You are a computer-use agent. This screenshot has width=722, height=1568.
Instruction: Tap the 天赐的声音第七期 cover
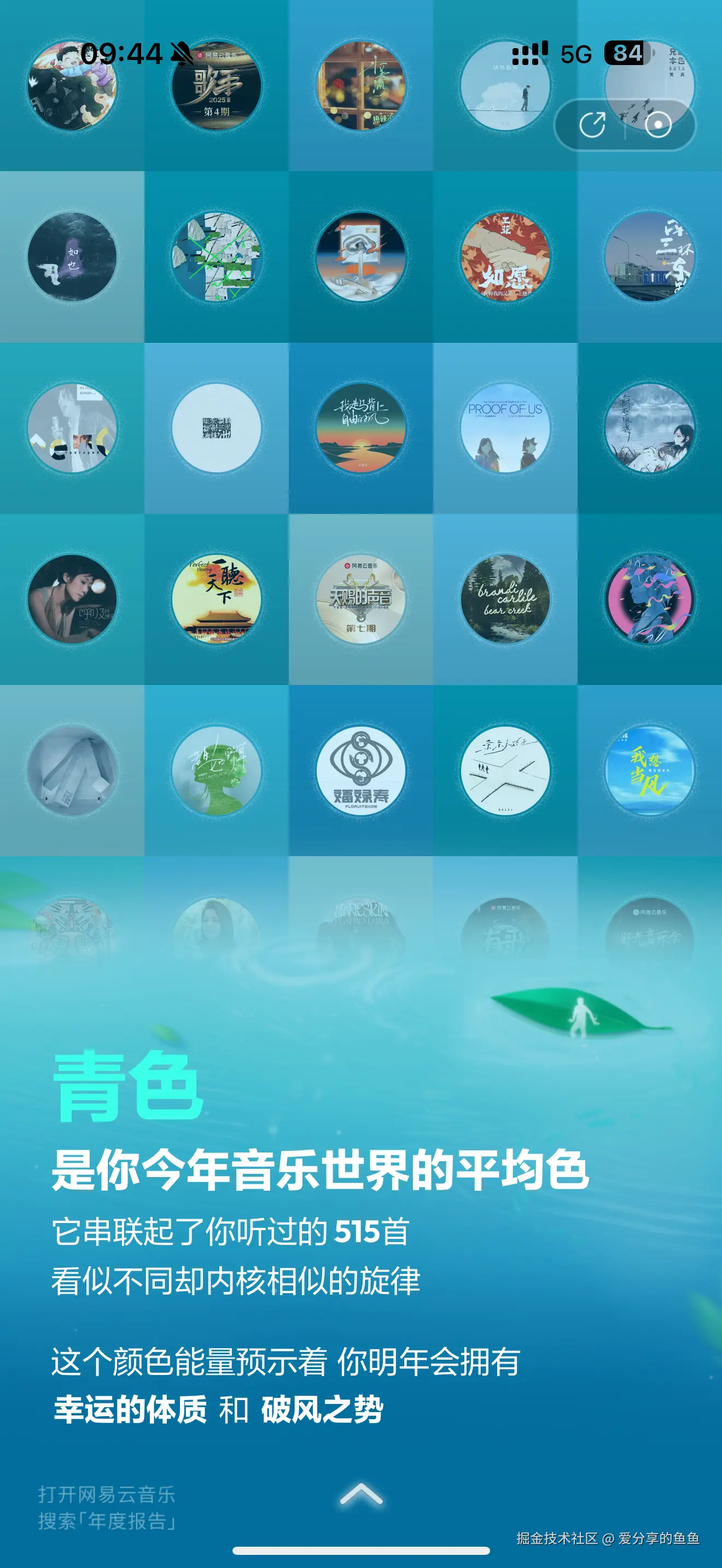coord(359,600)
